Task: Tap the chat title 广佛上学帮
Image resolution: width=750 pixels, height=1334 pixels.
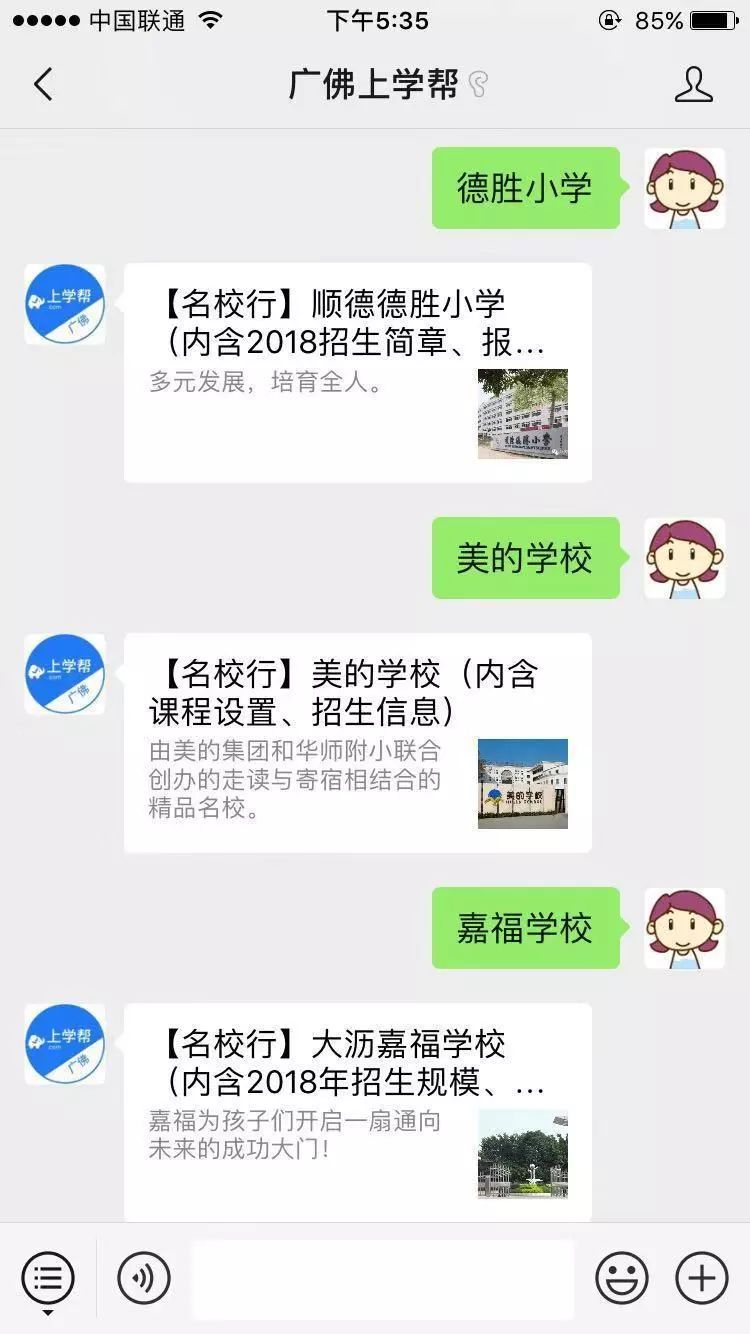Action: coord(375,85)
